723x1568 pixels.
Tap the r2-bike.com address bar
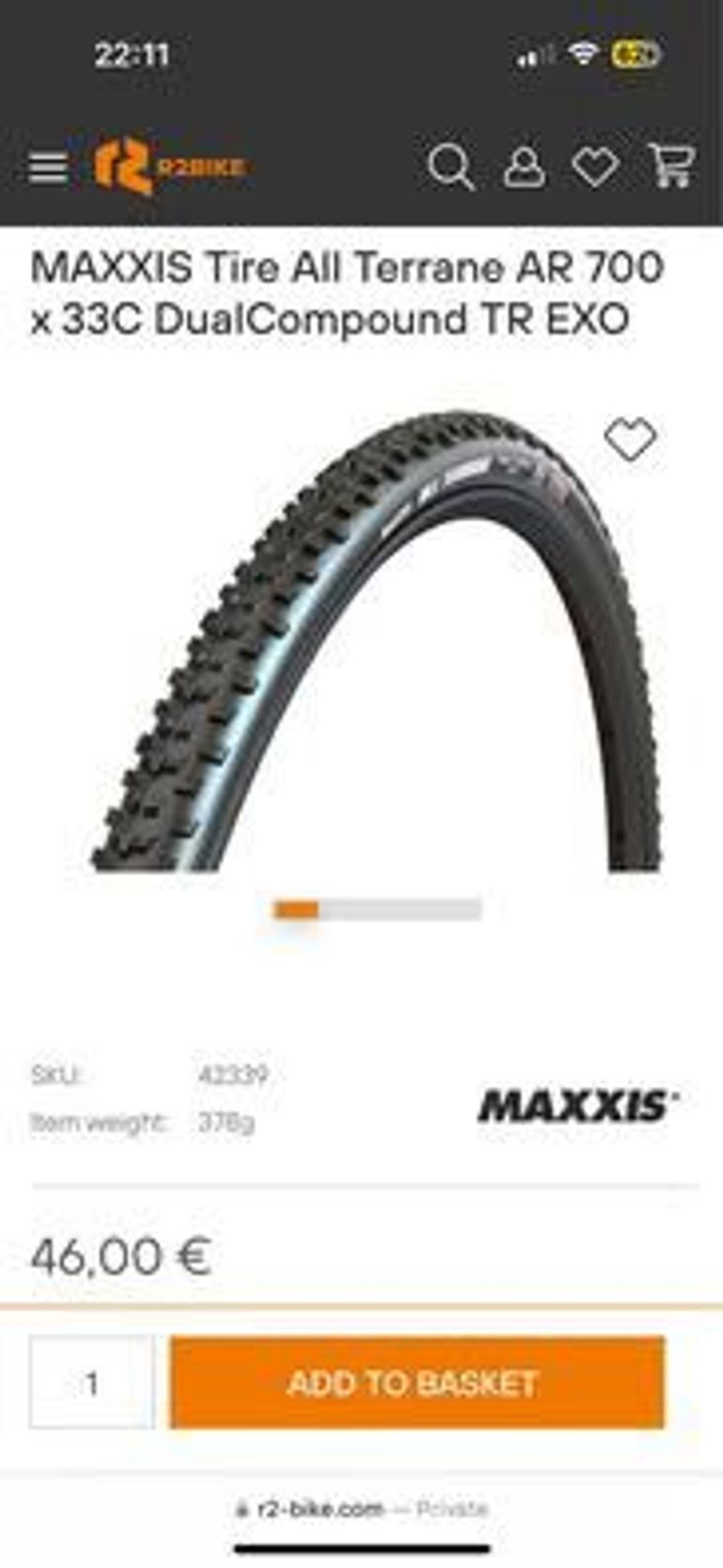pos(361,1509)
